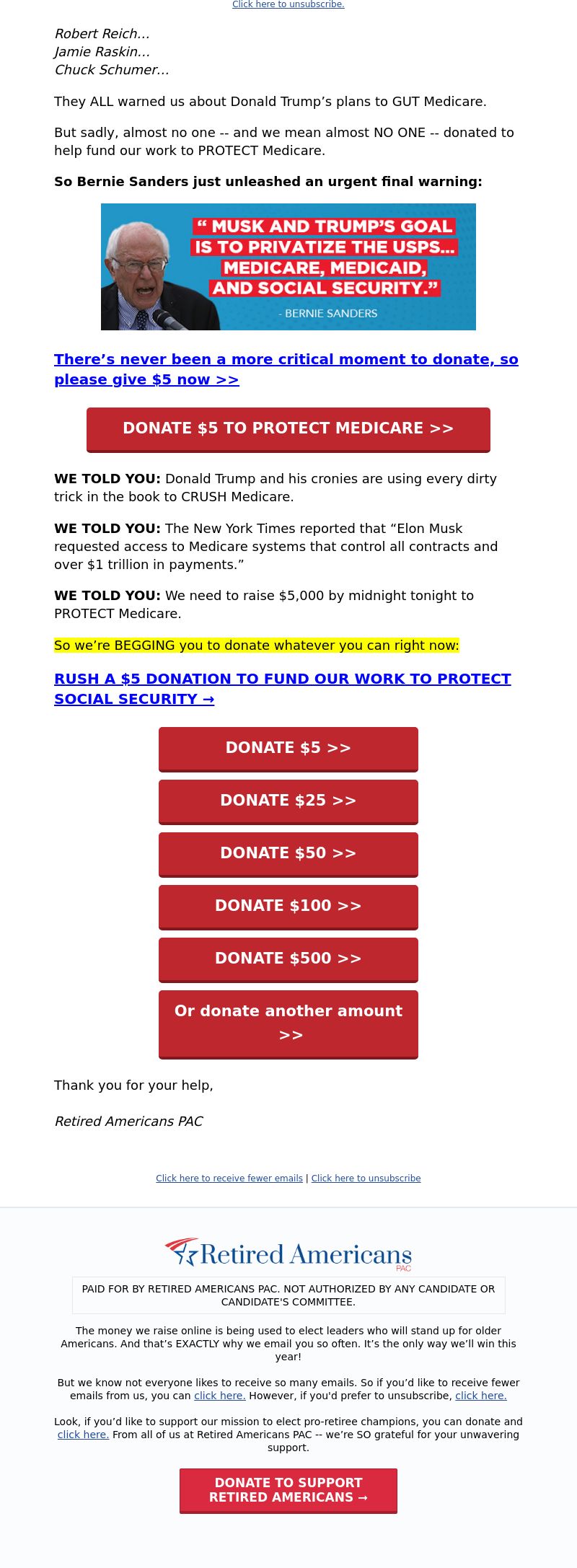Select the DONATE $25 button

point(288,801)
